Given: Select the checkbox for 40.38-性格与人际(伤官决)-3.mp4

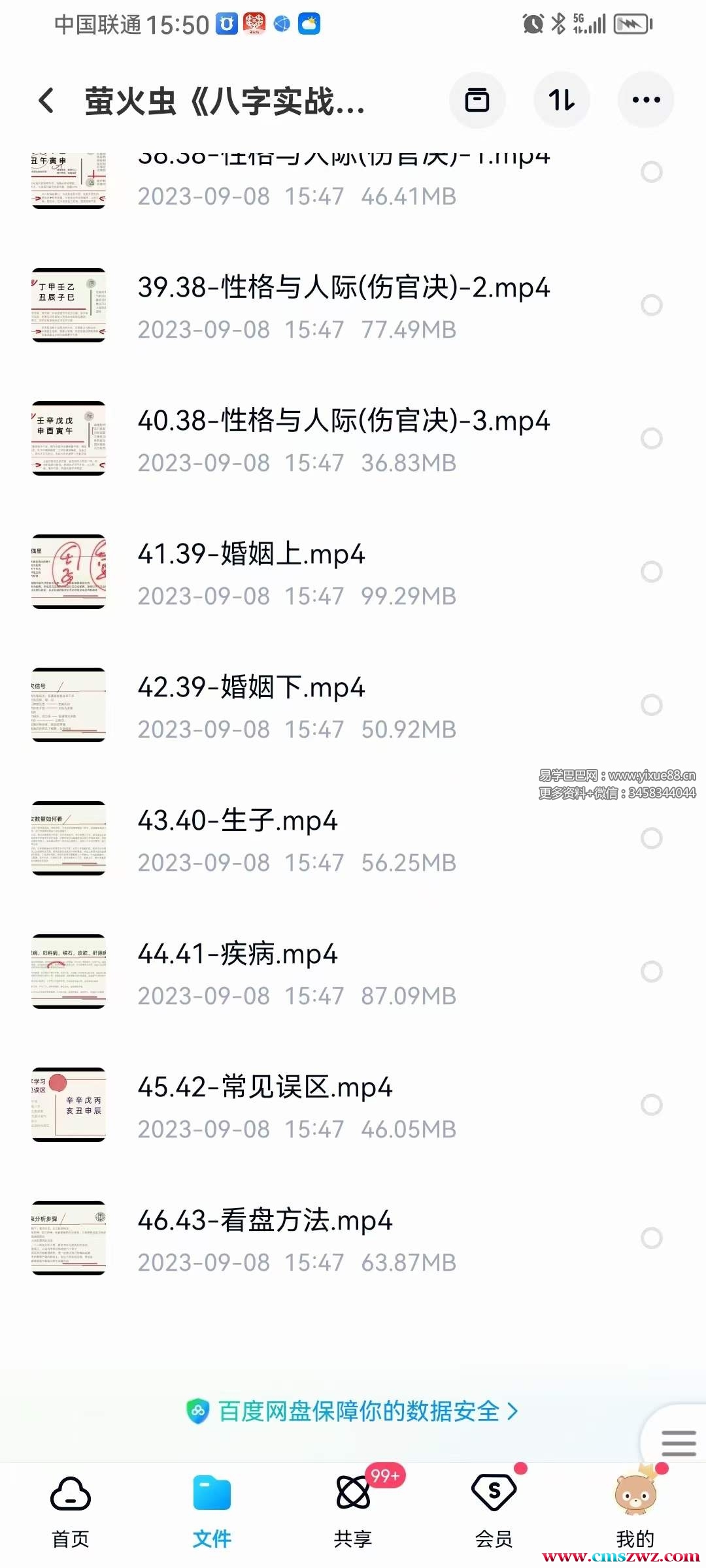Looking at the screenshot, I should [x=651, y=438].
